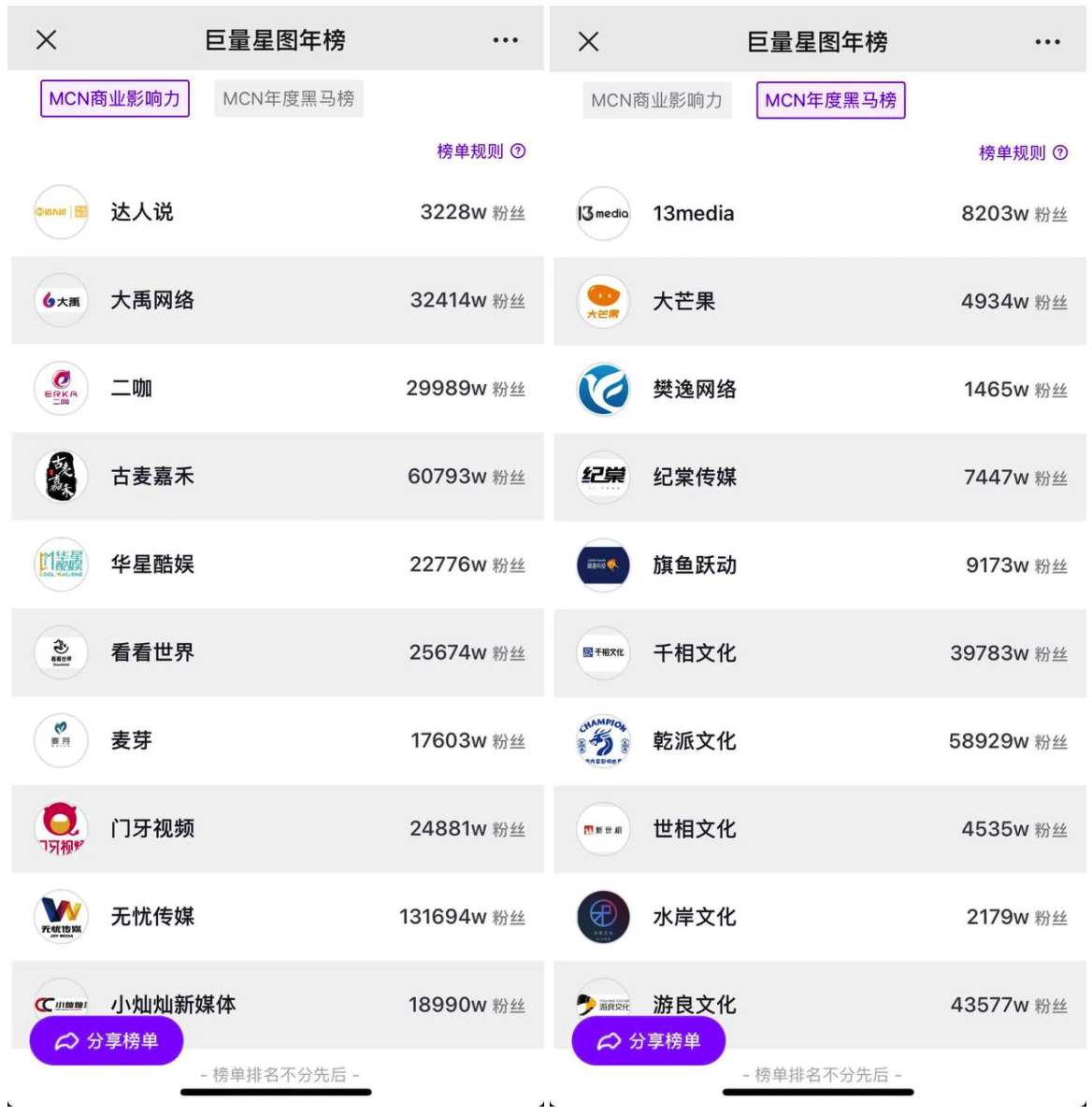Open the 大禹网络 row
Viewport: 1092px width, 1116px height.
click(x=278, y=300)
